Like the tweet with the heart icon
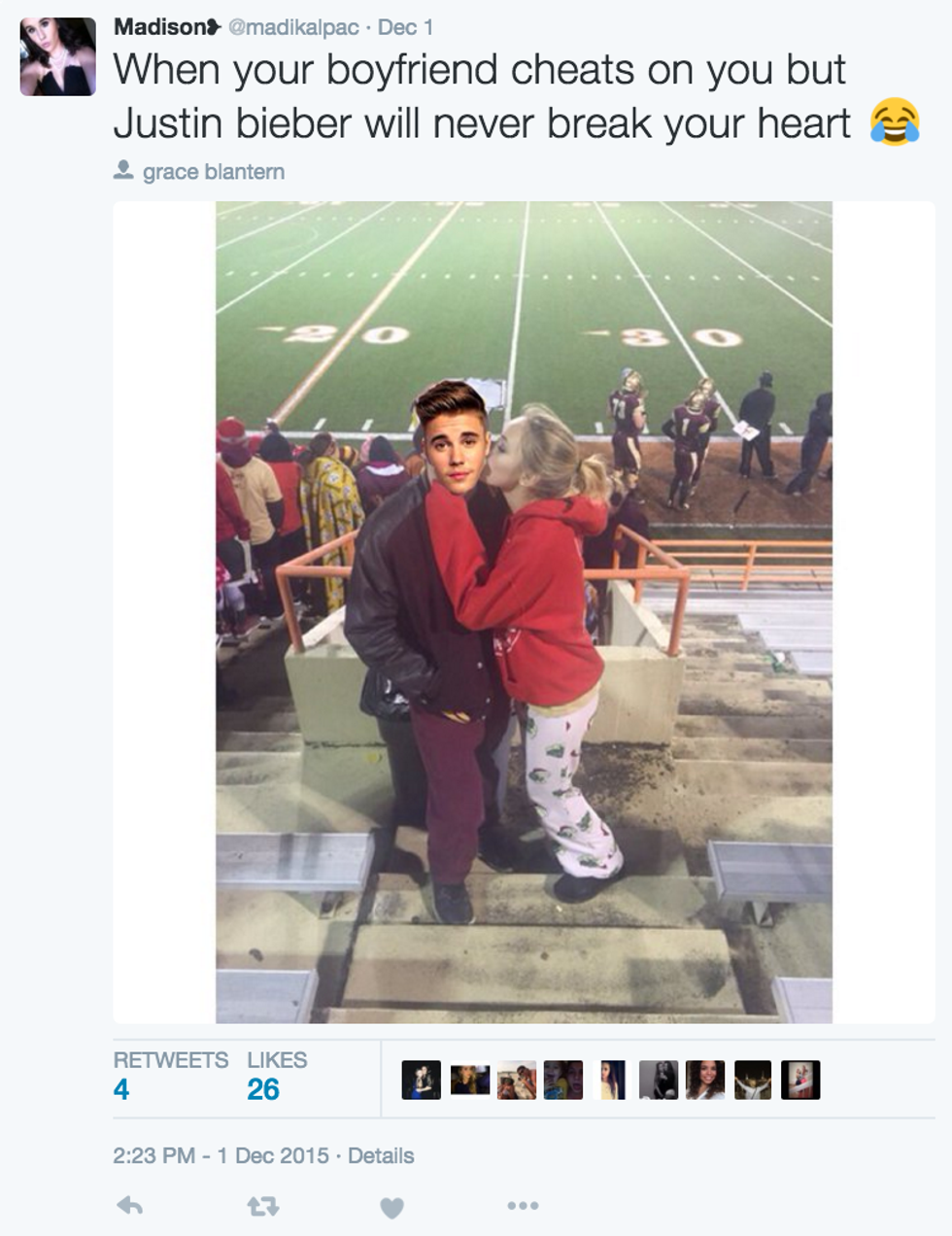This screenshot has height=1236, width=952. click(391, 1207)
